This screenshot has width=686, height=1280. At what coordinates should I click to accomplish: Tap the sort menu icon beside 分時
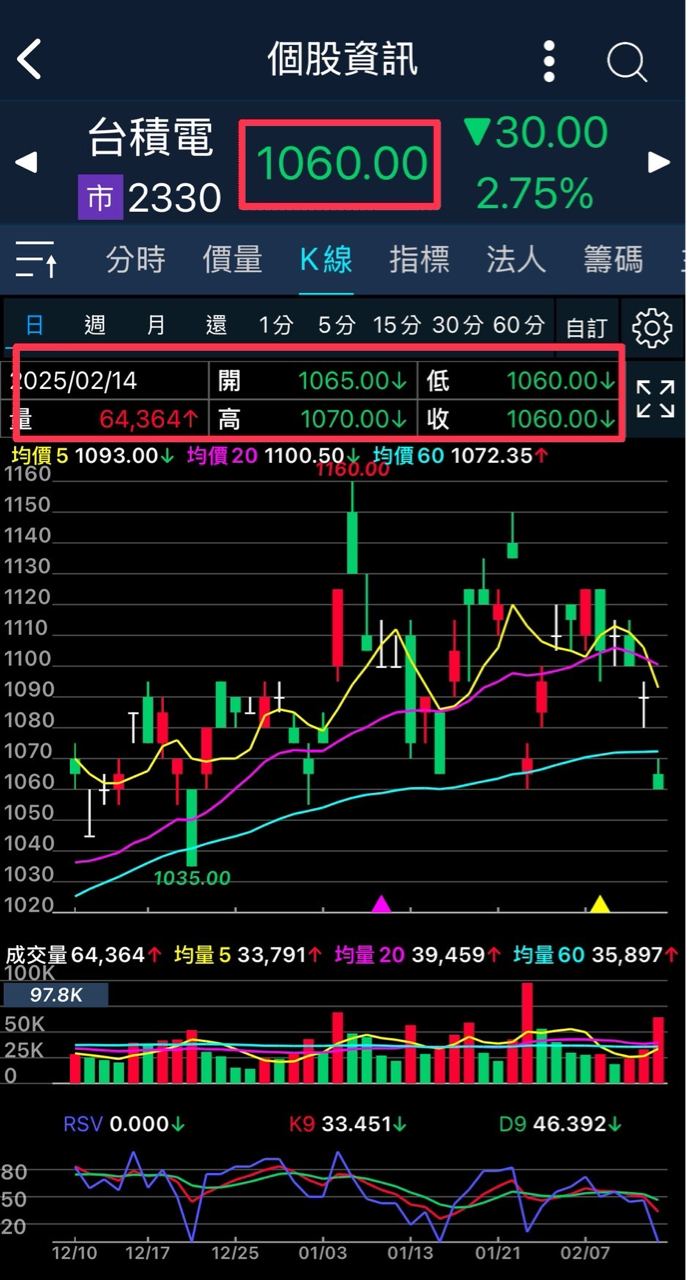(x=37, y=260)
